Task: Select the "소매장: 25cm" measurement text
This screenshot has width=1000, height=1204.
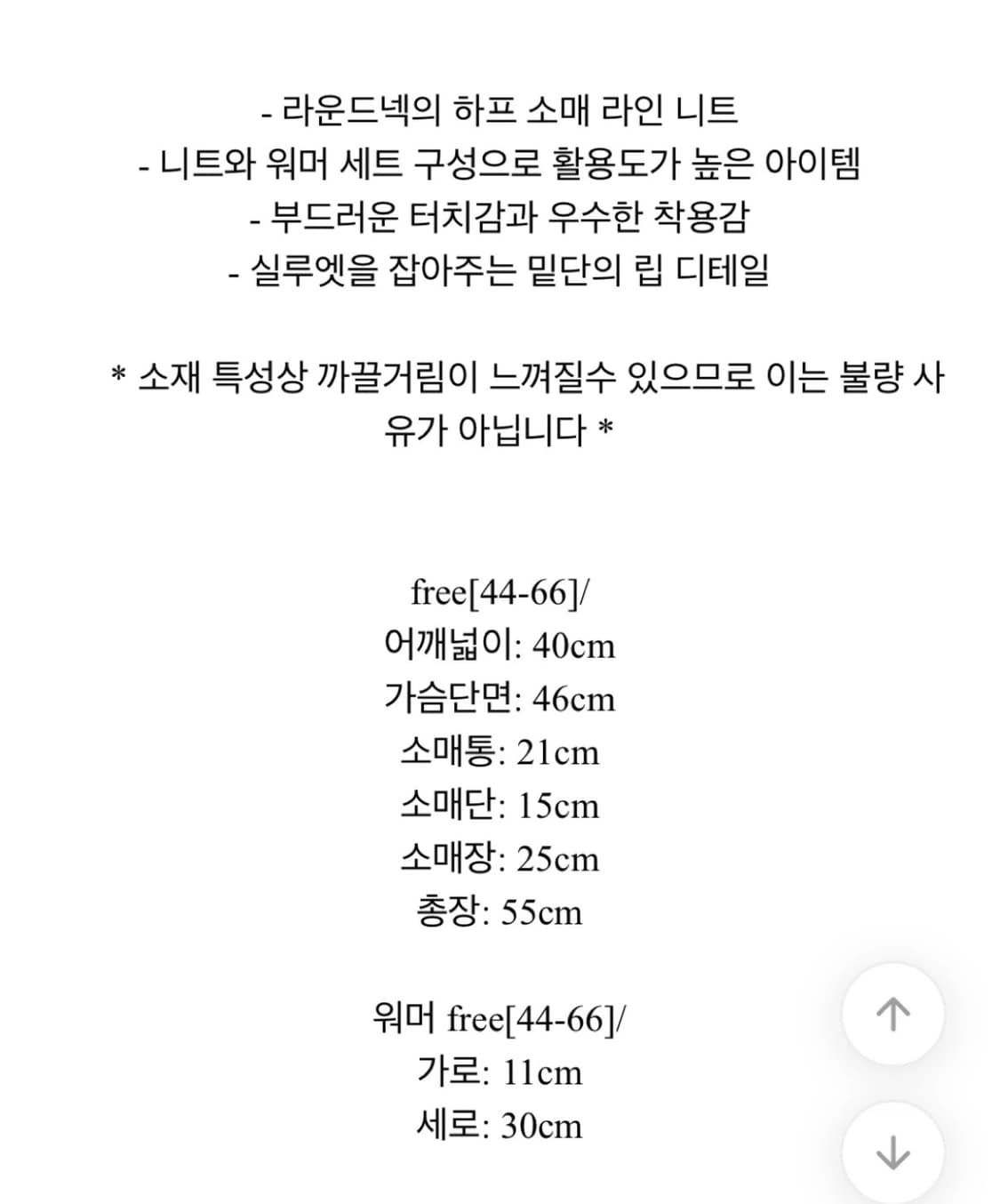Action: pyautogui.click(x=500, y=860)
